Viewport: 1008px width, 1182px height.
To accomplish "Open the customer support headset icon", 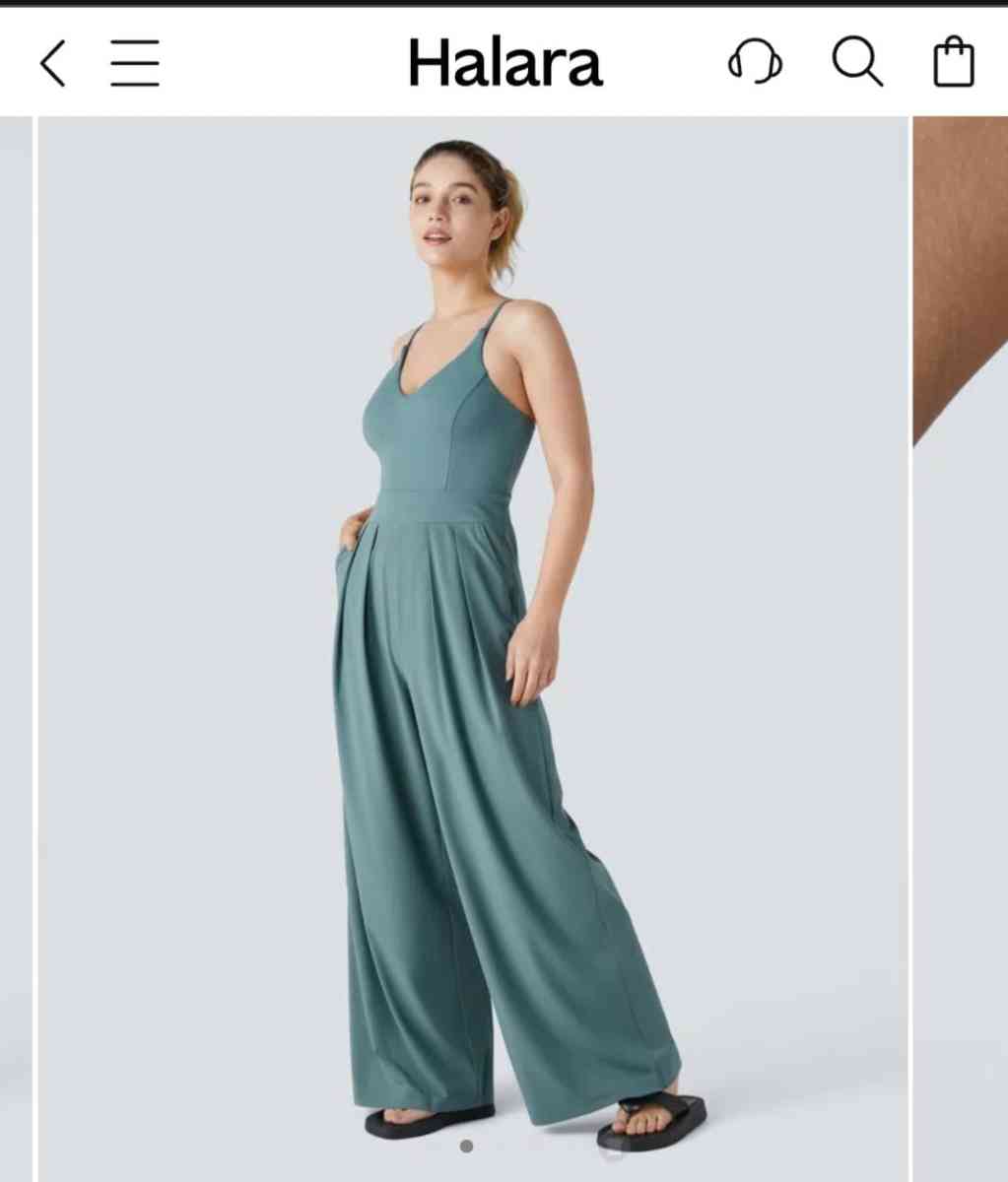I will (x=754, y=62).
